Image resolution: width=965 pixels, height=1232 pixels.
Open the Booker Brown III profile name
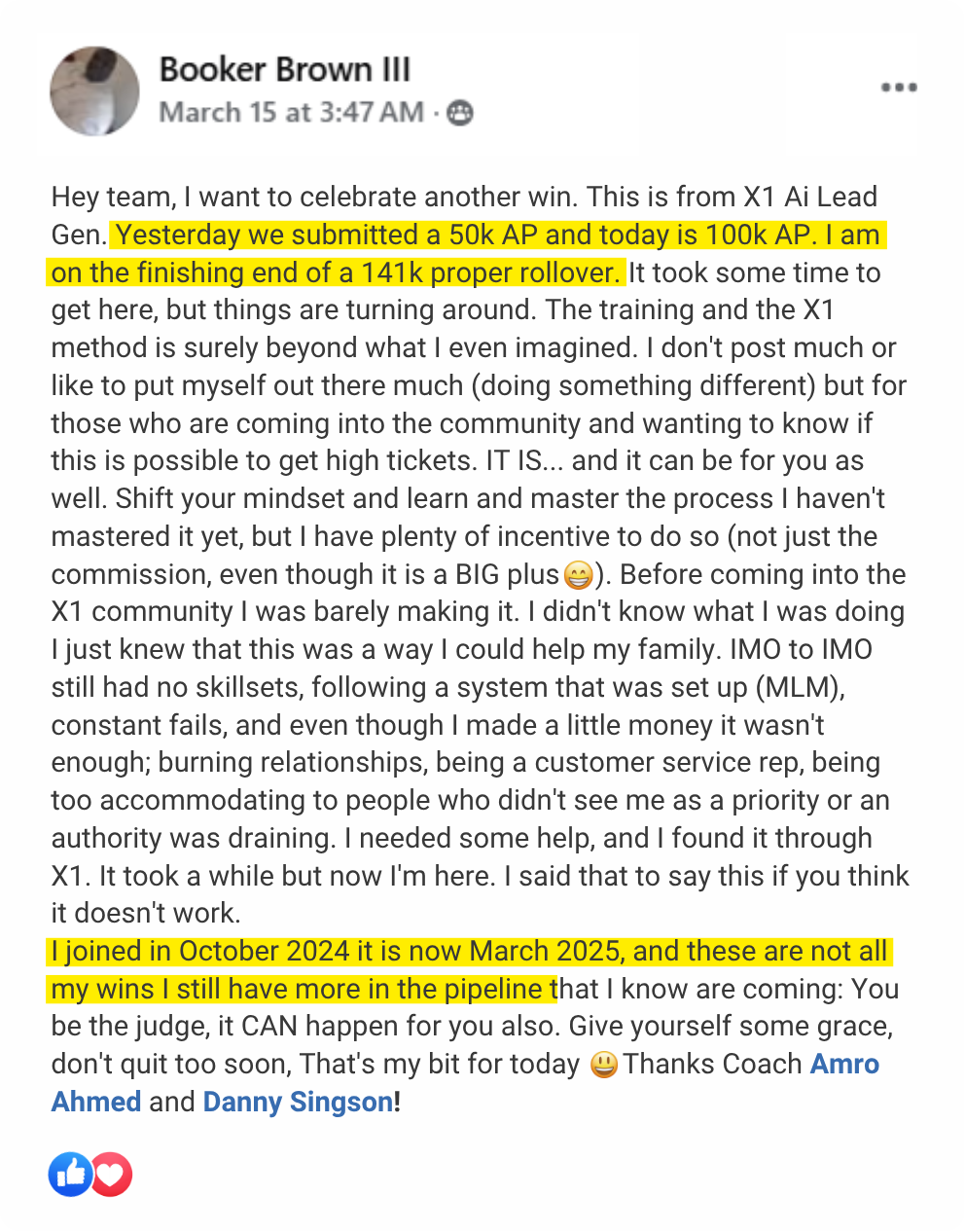(x=284, y=70)
